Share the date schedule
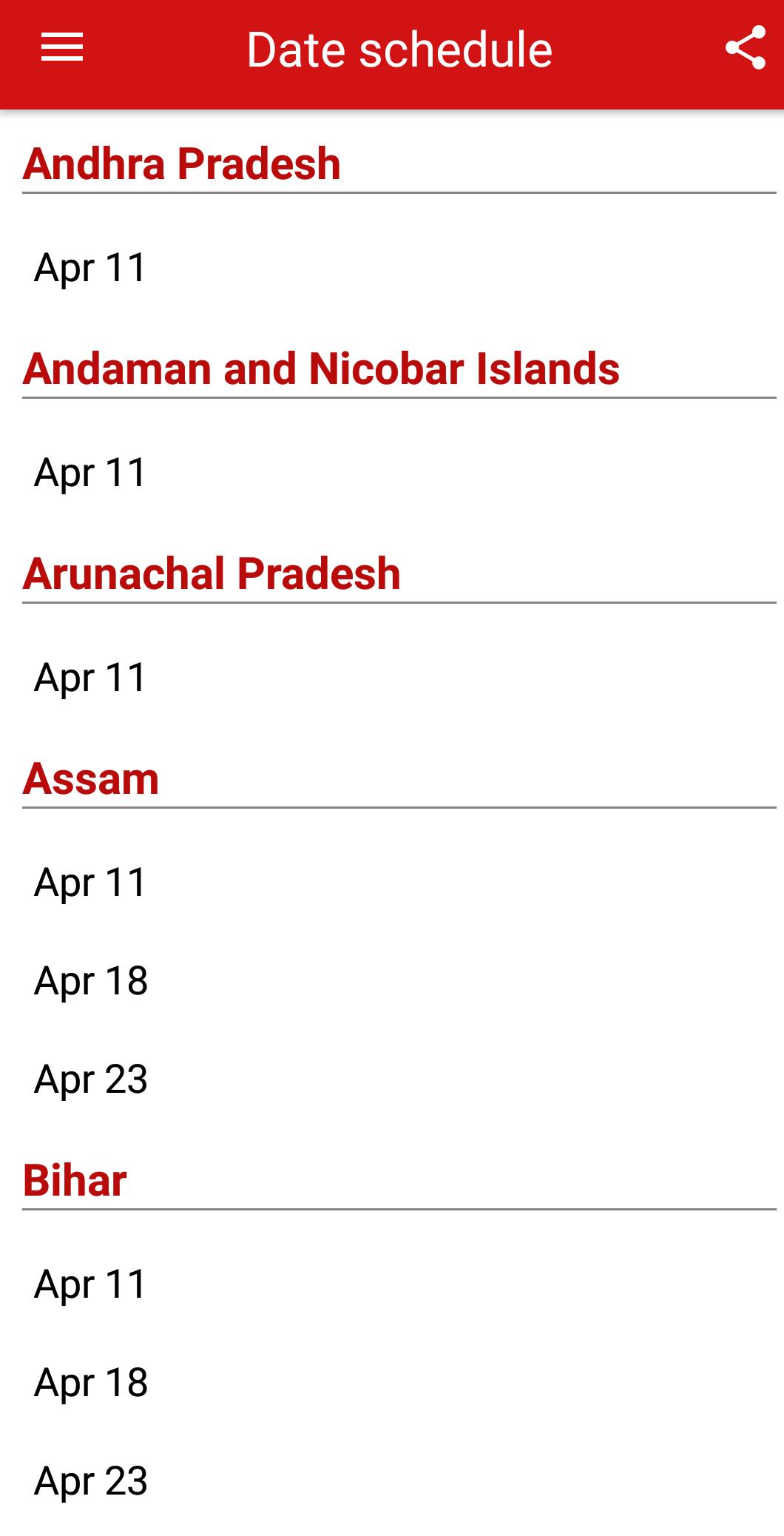Image resolution: width=784 pixels, height=1536 pixels. coord(745,49)
